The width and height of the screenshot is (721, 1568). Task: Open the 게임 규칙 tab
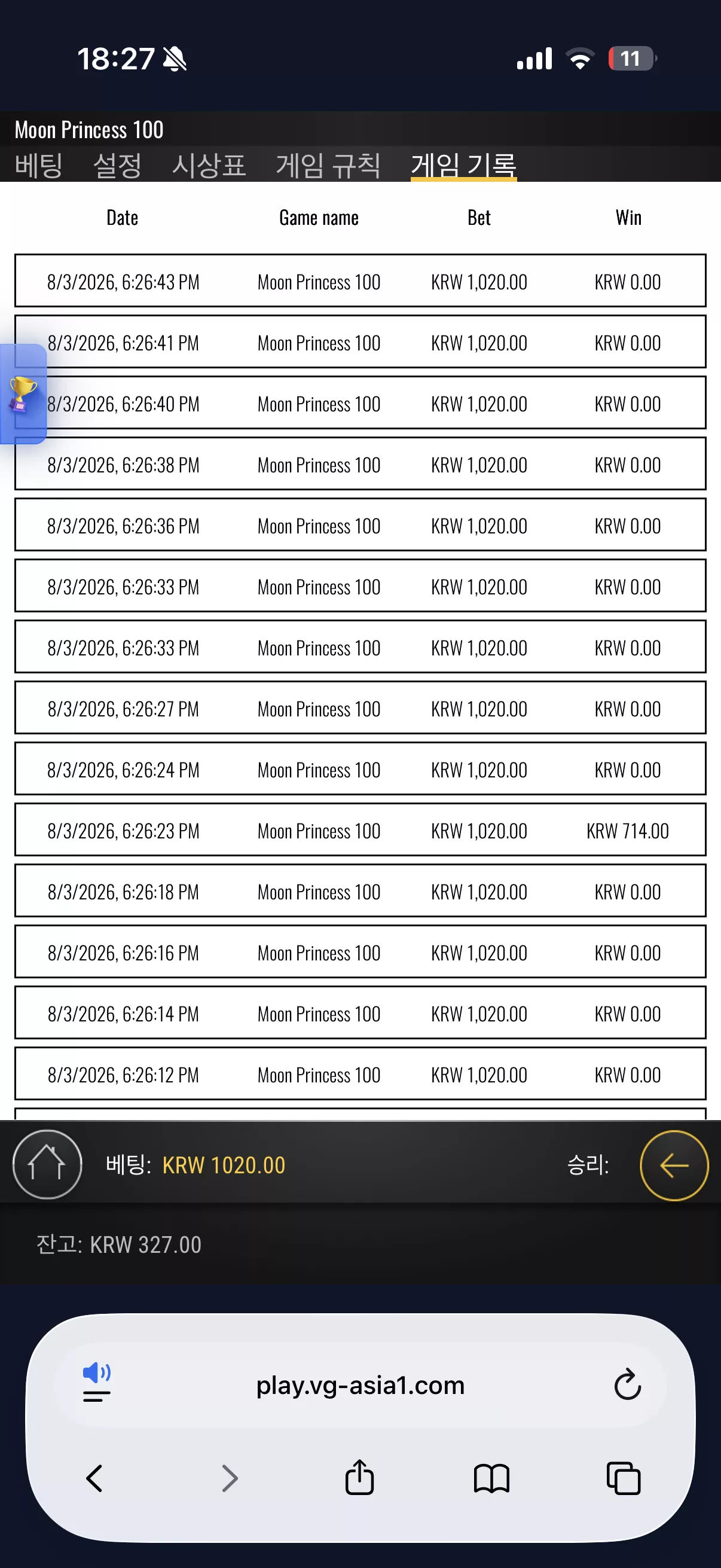tap(329, 165)
